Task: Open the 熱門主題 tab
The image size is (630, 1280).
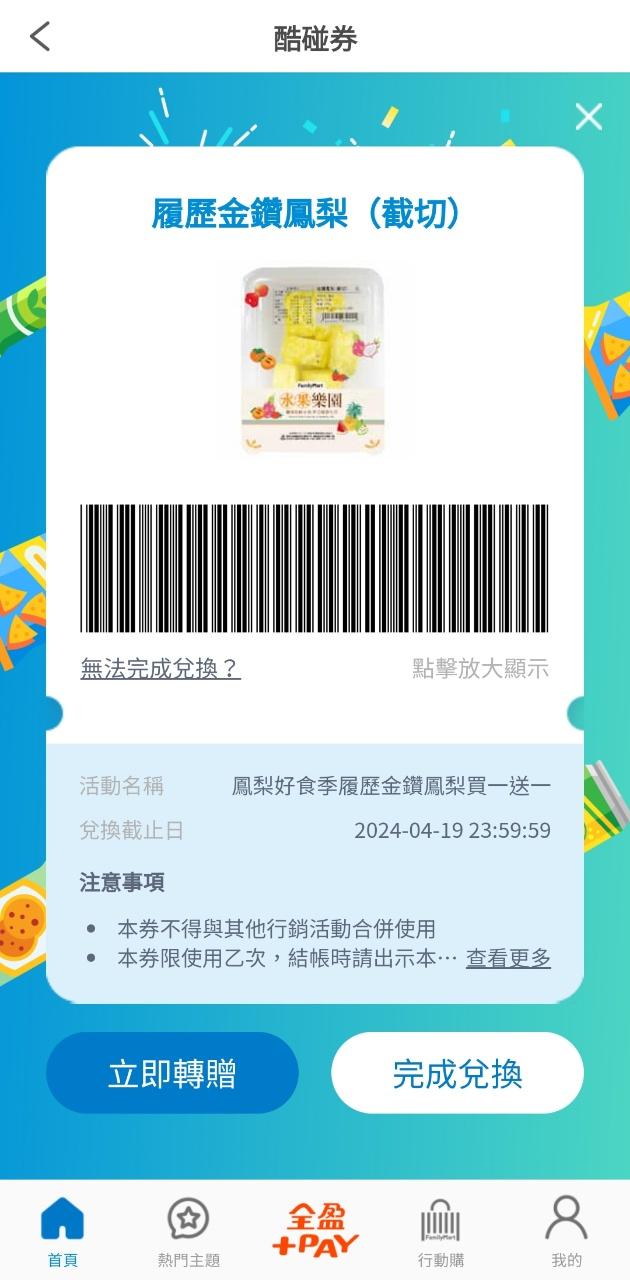Action: click(x=188, y=1232)
